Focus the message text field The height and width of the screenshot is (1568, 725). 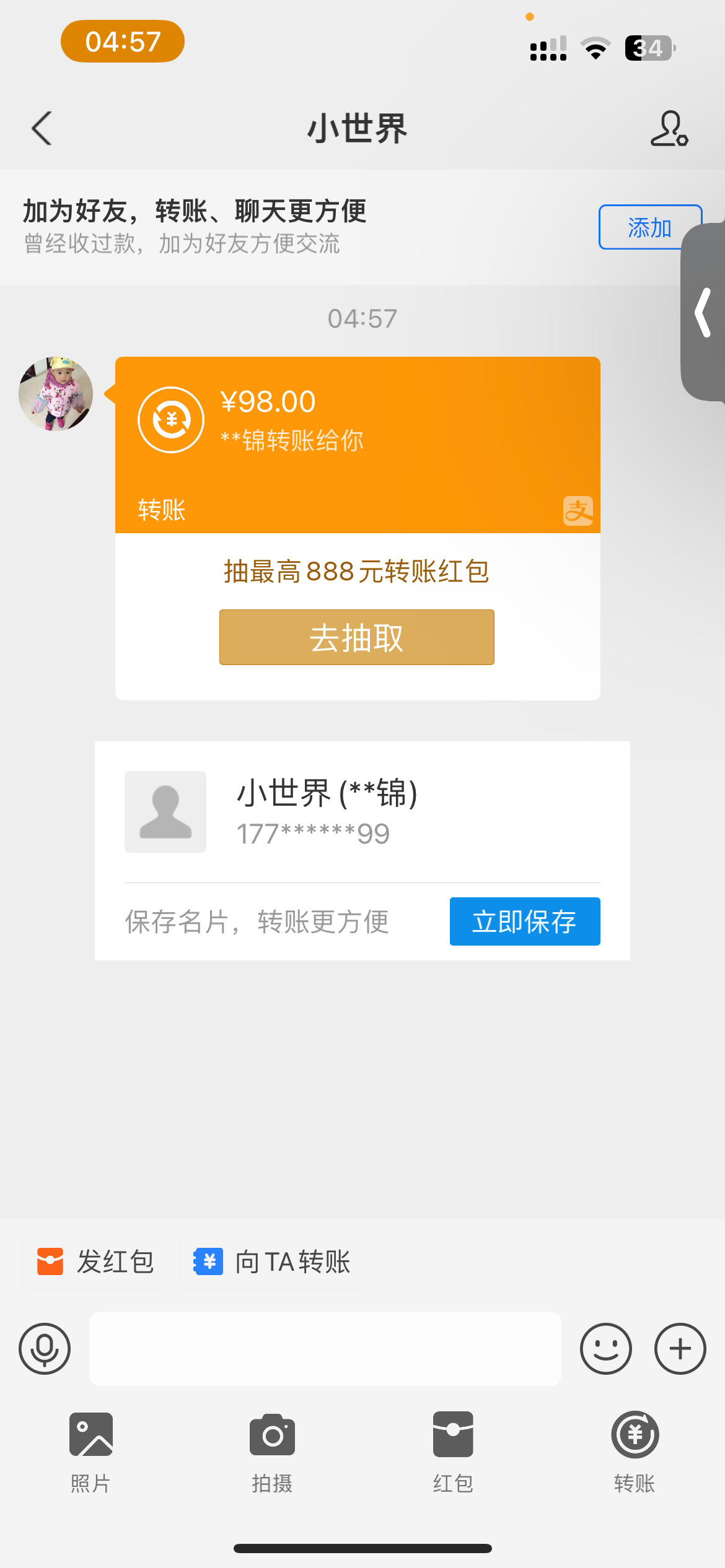pos(325,1349)
